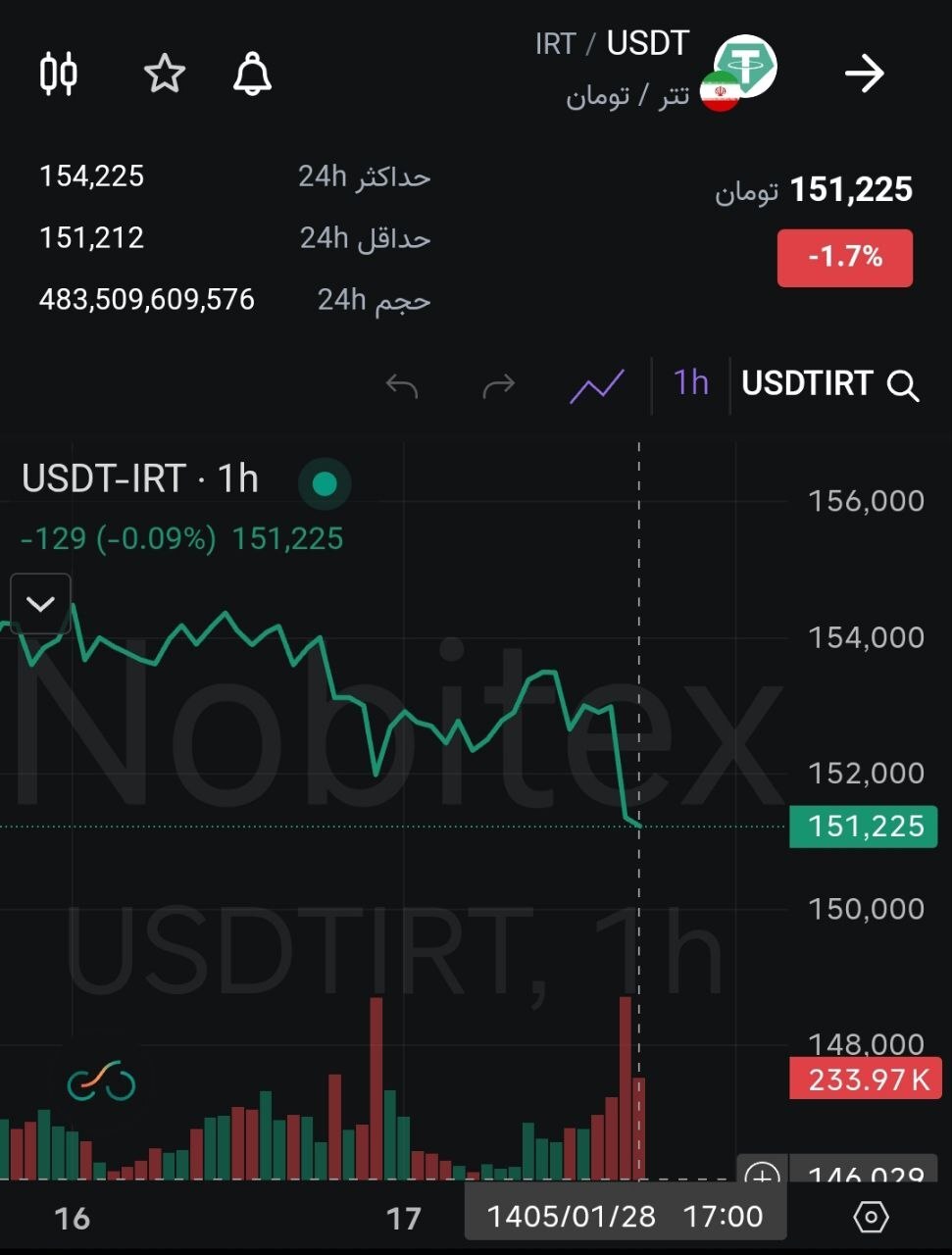The width and height of the screenshot is (952, 1255).
Task: Switch to candlestick chart view
Action: pos(58,74)
